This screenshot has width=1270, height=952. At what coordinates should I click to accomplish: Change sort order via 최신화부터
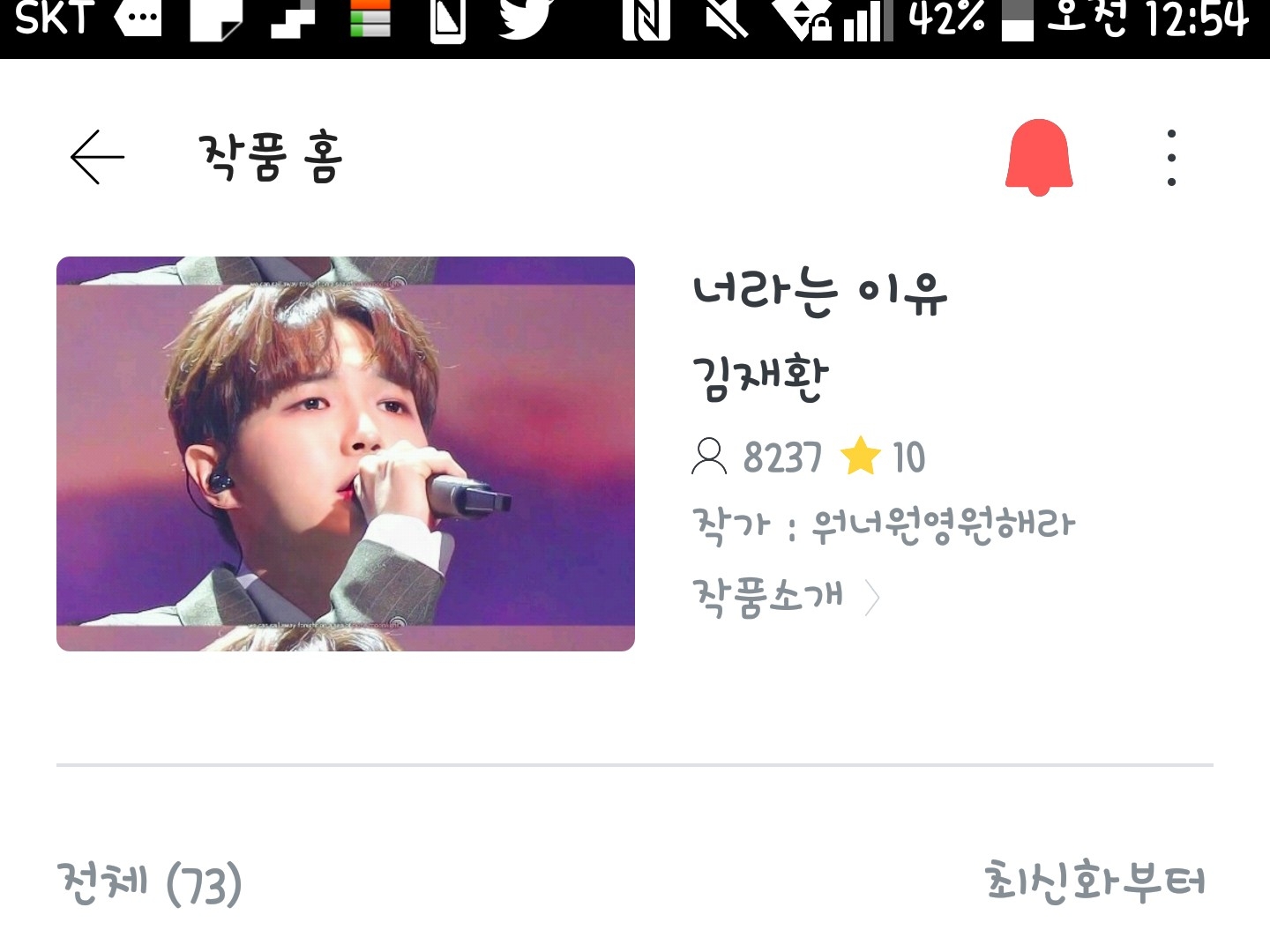[x=1094, y=881]
